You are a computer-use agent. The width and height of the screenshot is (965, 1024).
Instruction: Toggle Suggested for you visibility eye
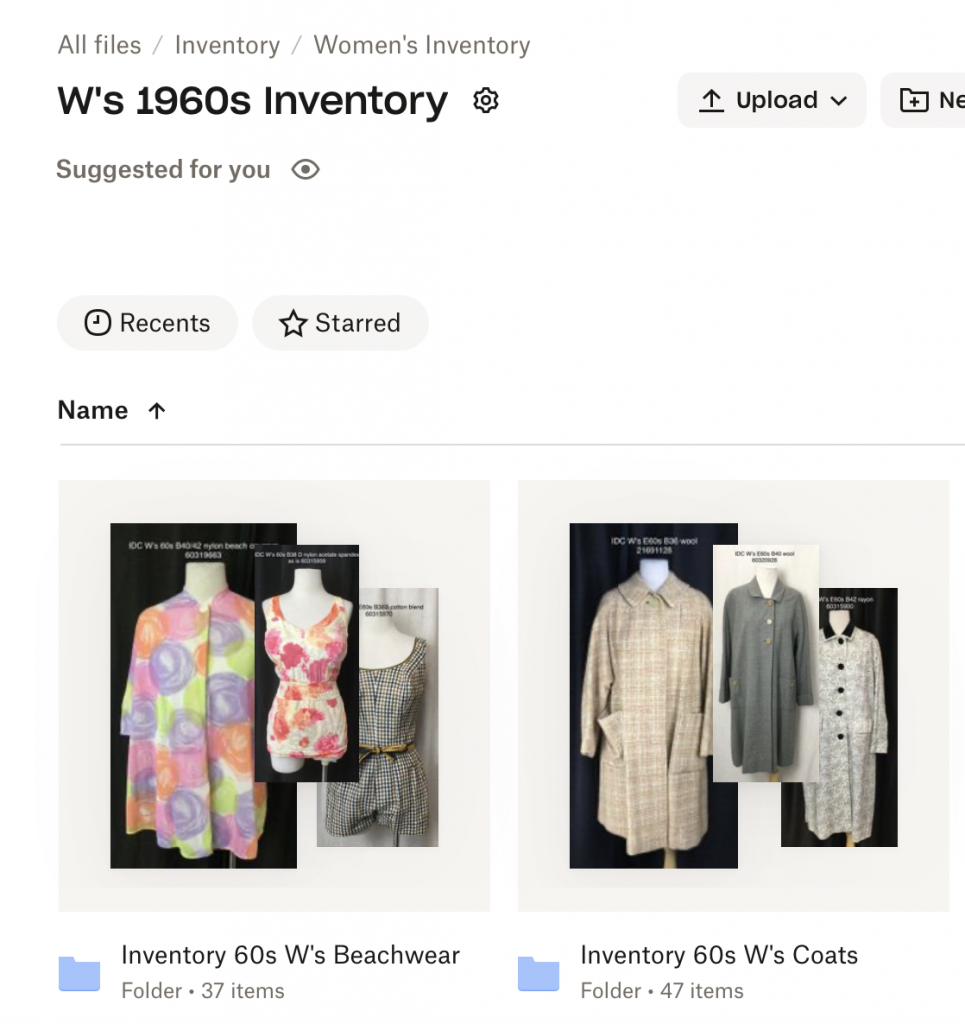(305, 170)
